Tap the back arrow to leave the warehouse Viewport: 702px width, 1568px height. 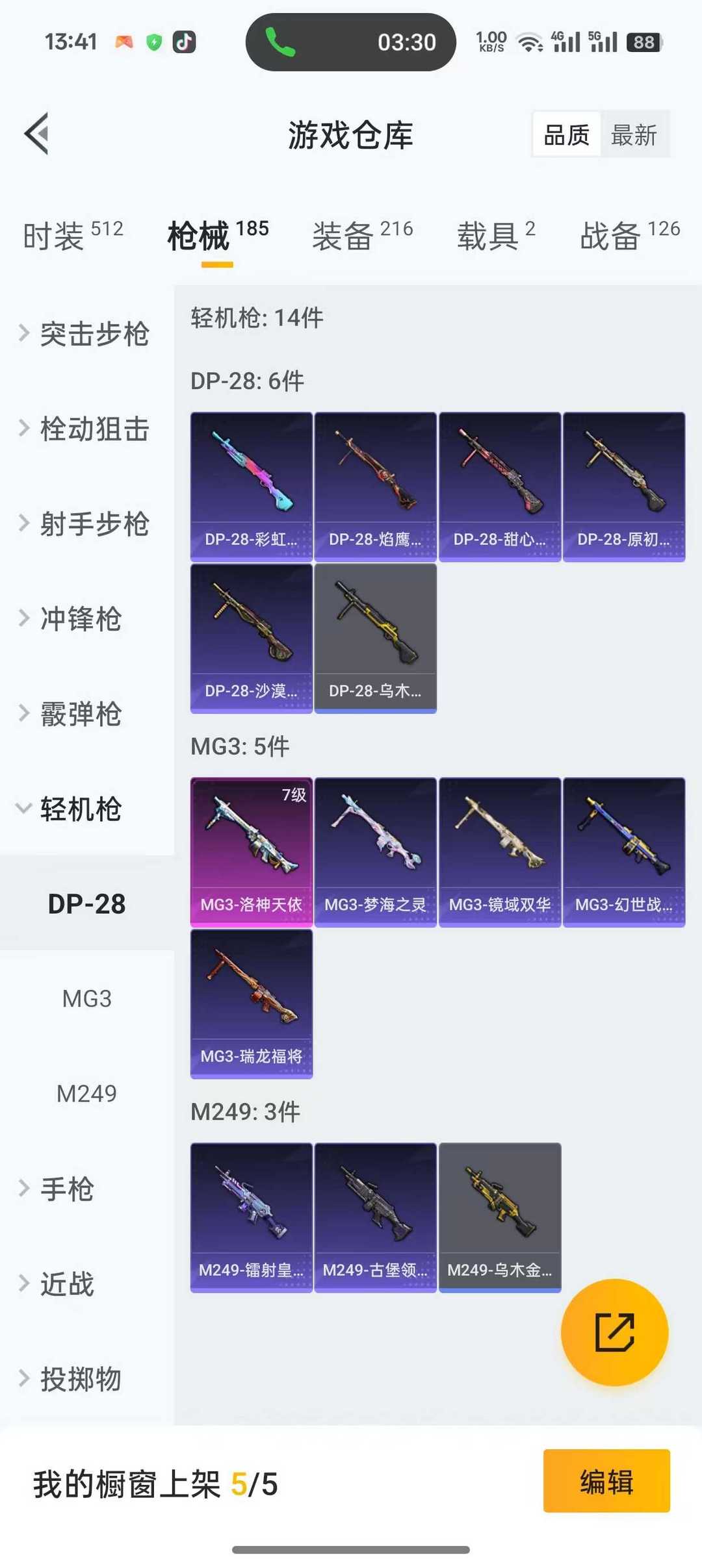[37, 134]
